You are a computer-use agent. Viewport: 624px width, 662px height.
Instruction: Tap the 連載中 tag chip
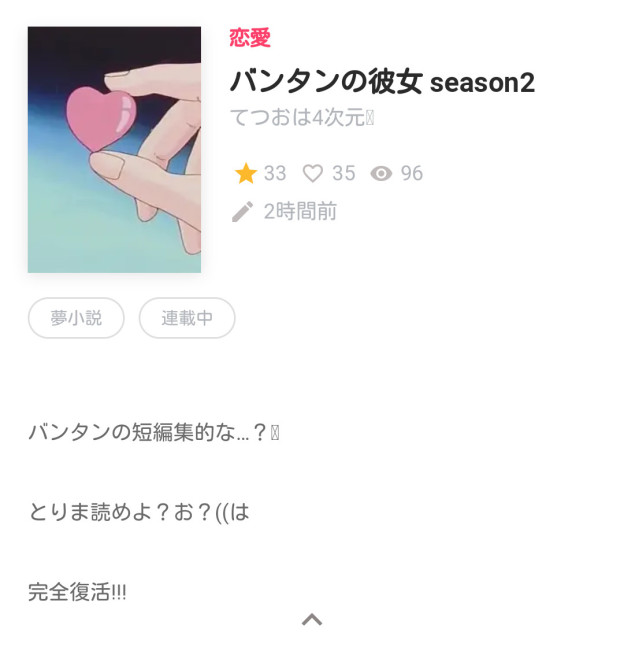187,318
